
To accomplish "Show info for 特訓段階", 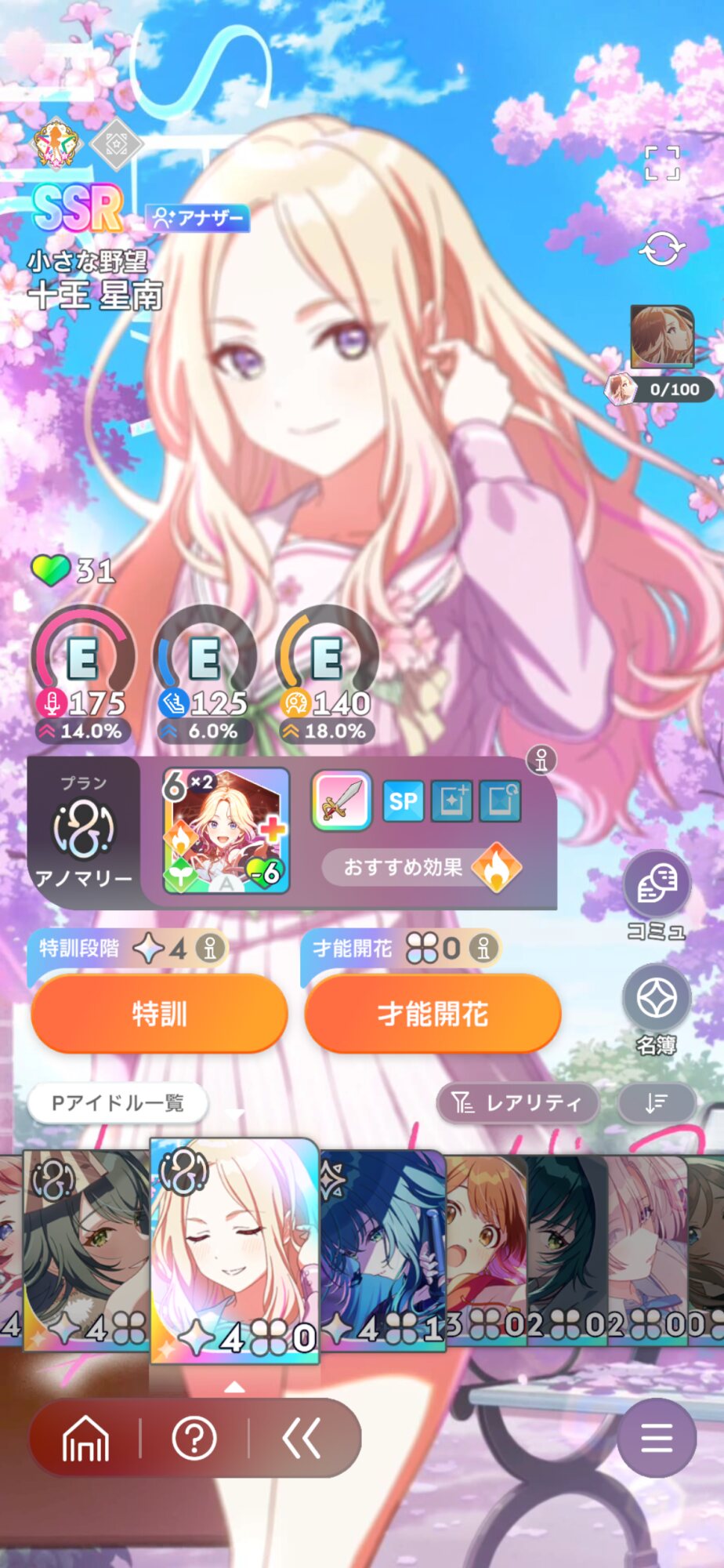I will [210, 949].
